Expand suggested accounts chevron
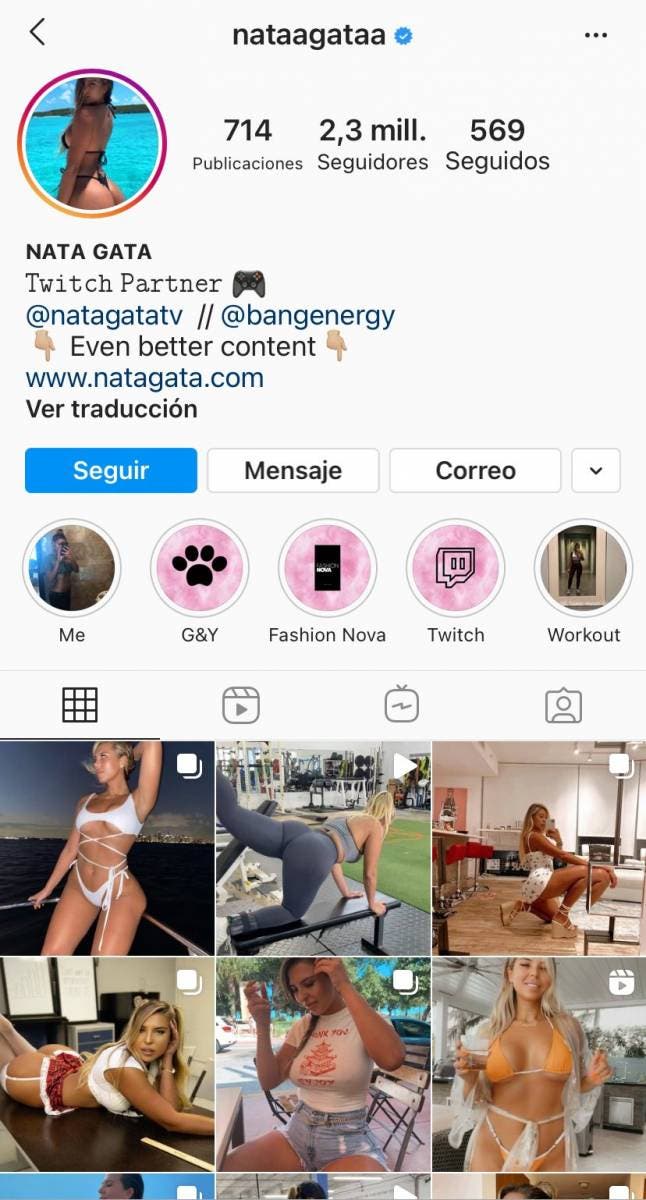 [596, 470]
